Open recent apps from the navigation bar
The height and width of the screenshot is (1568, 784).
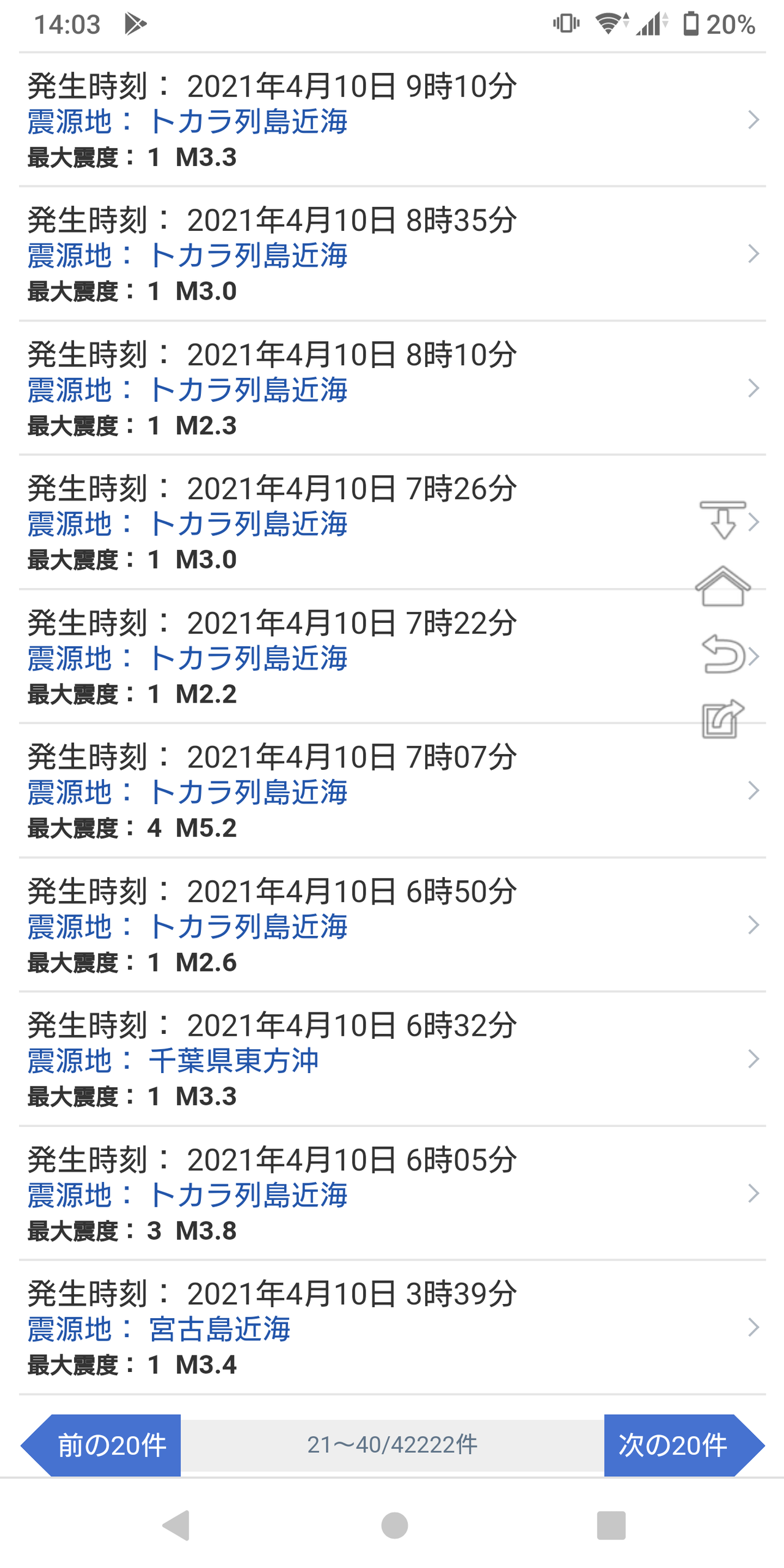pos(611,1525)
